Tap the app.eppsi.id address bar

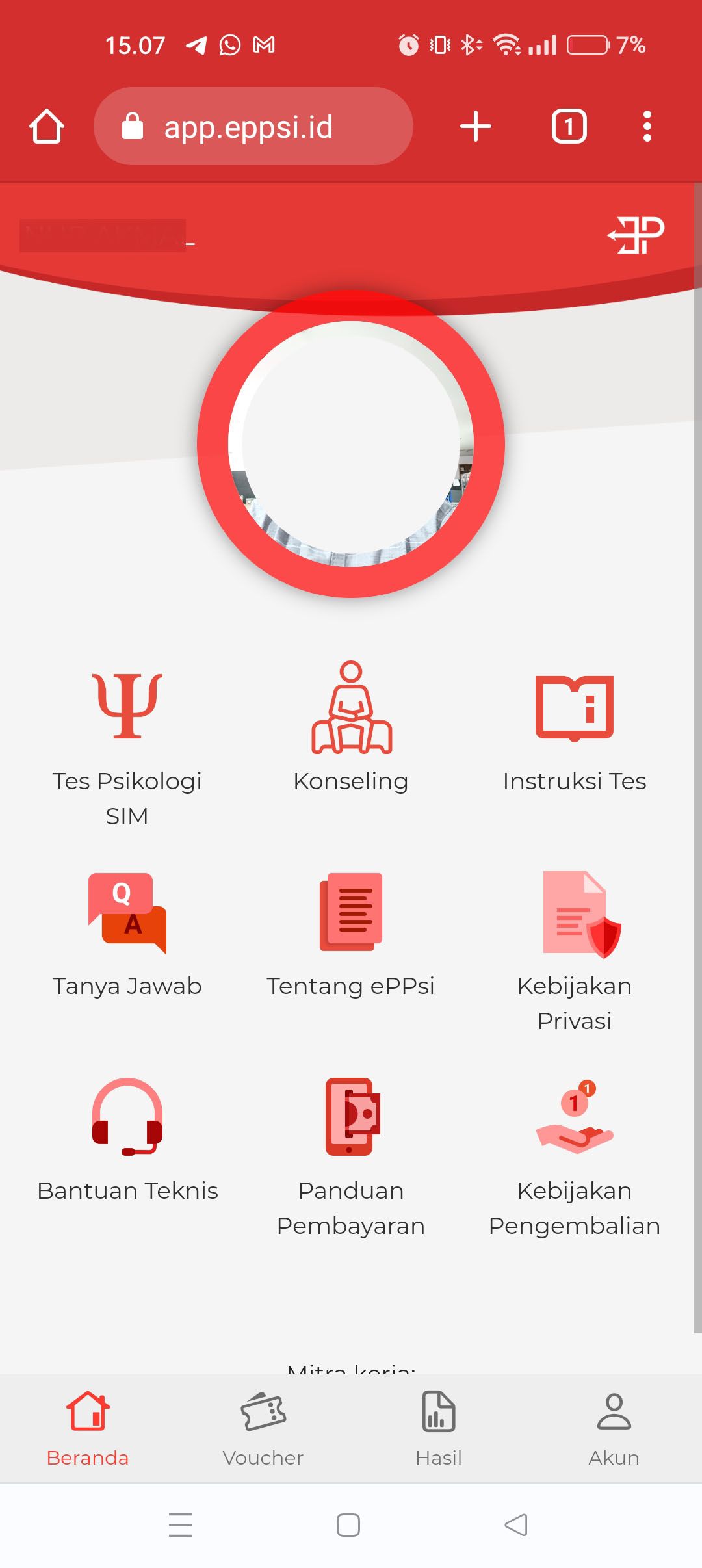(253, 126)
